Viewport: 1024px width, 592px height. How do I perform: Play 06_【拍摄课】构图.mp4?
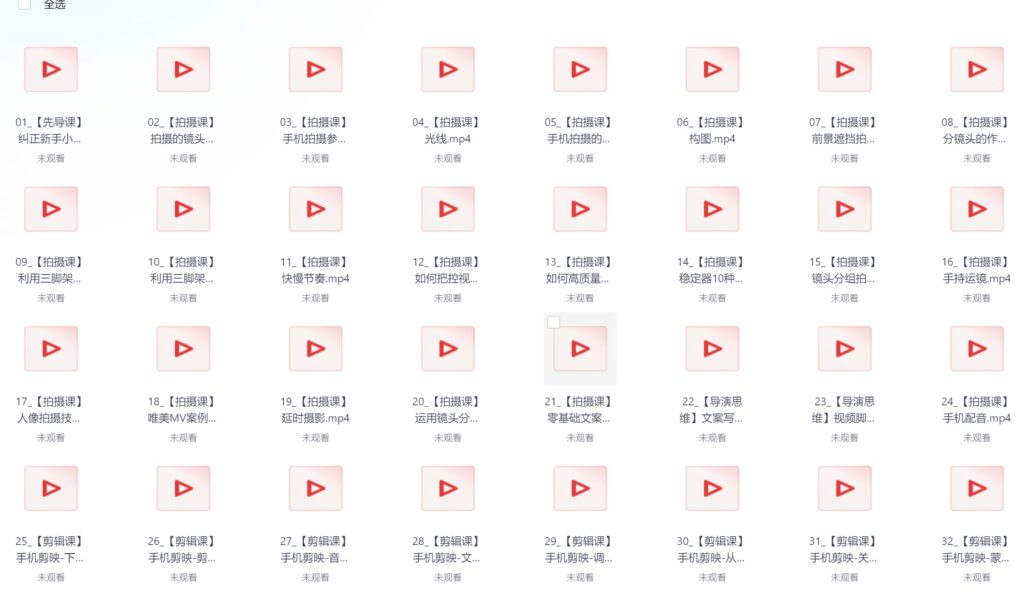click(x=712, y=70)
